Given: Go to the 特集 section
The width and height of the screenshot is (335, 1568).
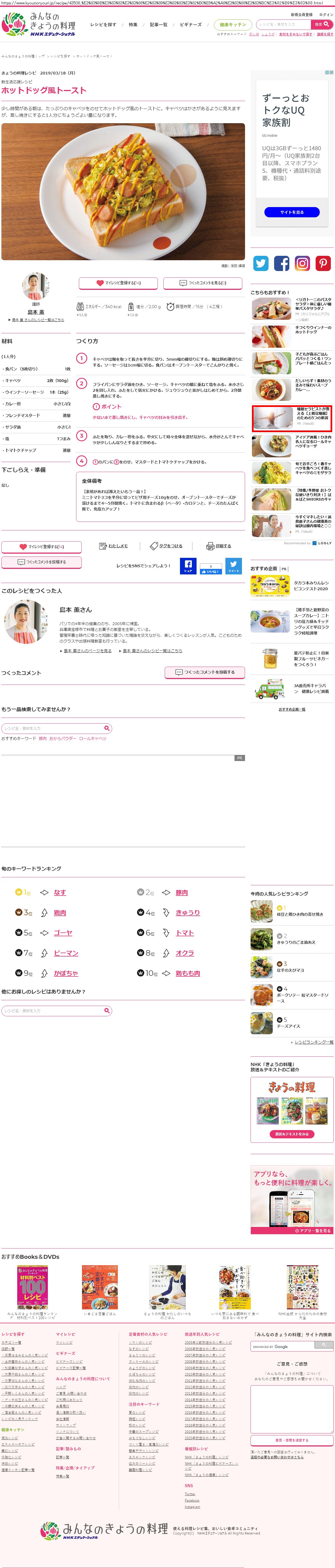Looking at the screenshot, I should point(133,25).
